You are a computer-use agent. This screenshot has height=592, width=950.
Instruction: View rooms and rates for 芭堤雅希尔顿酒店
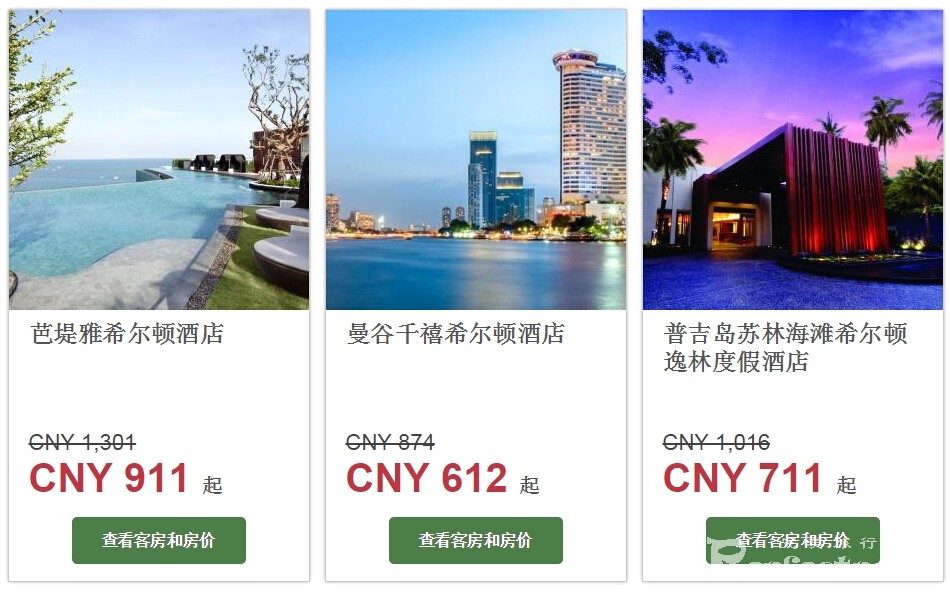click(x=158, y=540)
